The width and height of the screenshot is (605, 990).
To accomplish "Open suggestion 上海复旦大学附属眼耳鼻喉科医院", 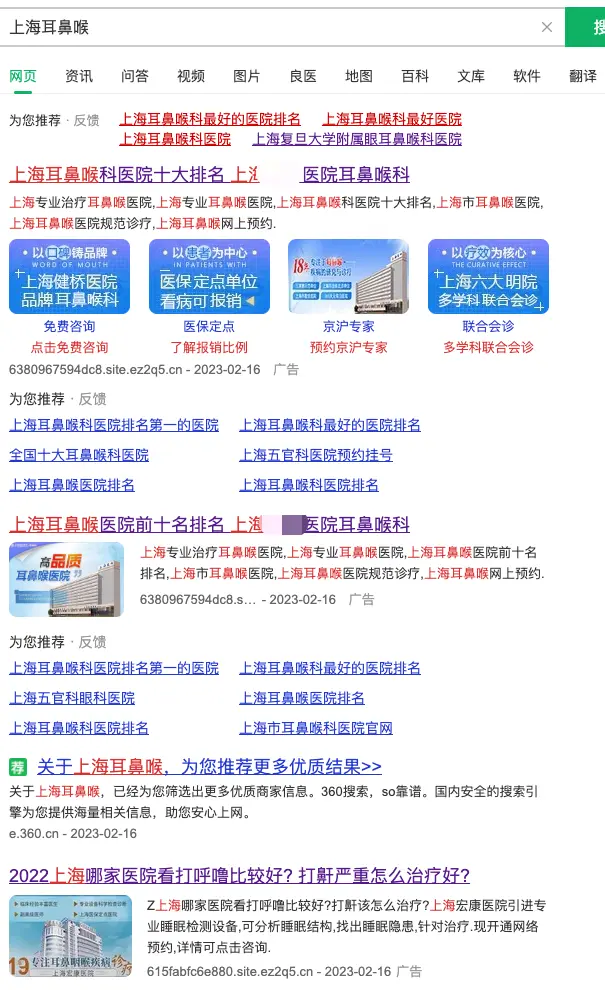I will tap(357, 139).
